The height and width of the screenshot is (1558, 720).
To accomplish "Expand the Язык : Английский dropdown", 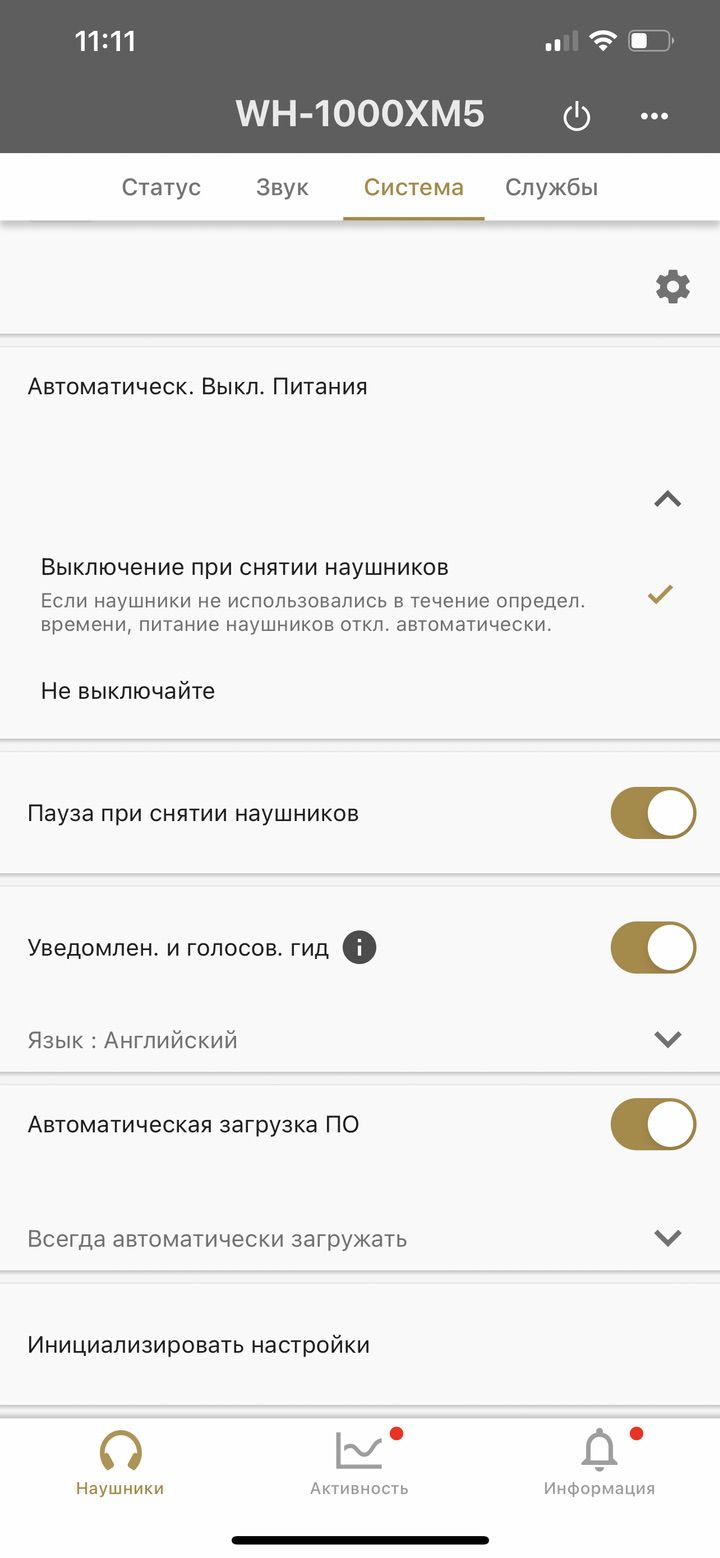I will pos(360,1039).
